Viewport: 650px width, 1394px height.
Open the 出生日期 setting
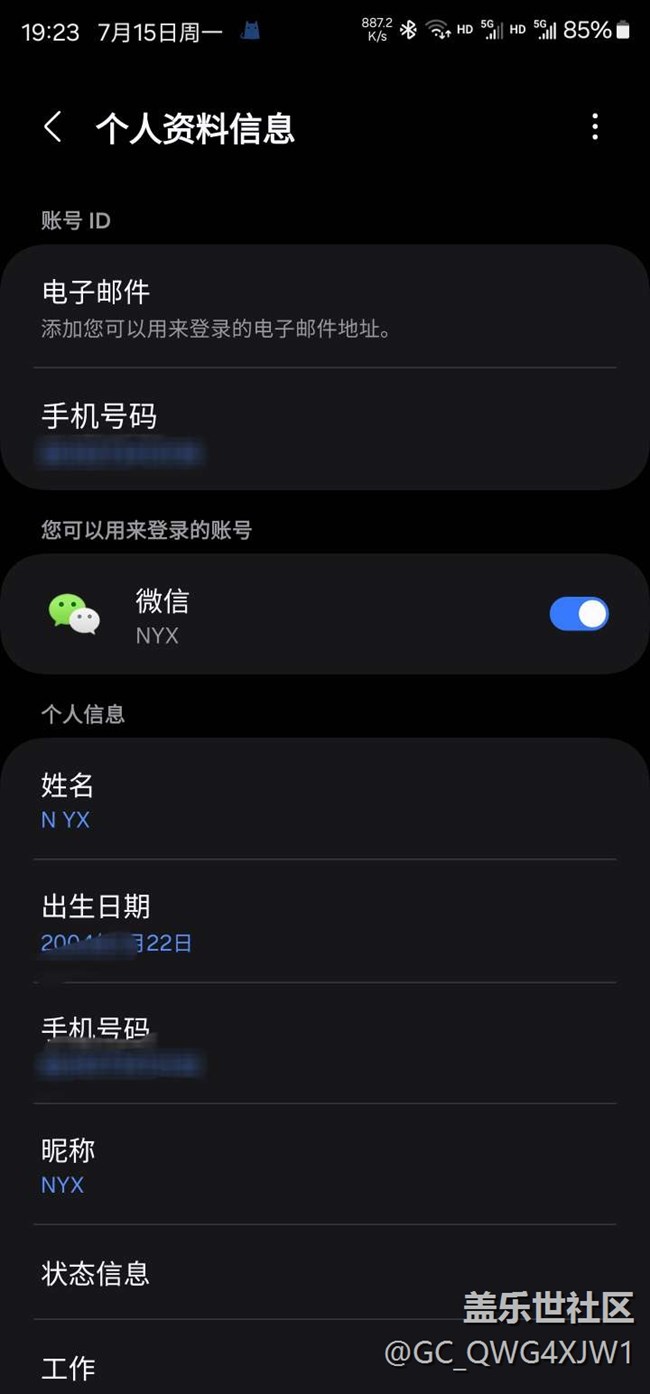tap(325, 921)
